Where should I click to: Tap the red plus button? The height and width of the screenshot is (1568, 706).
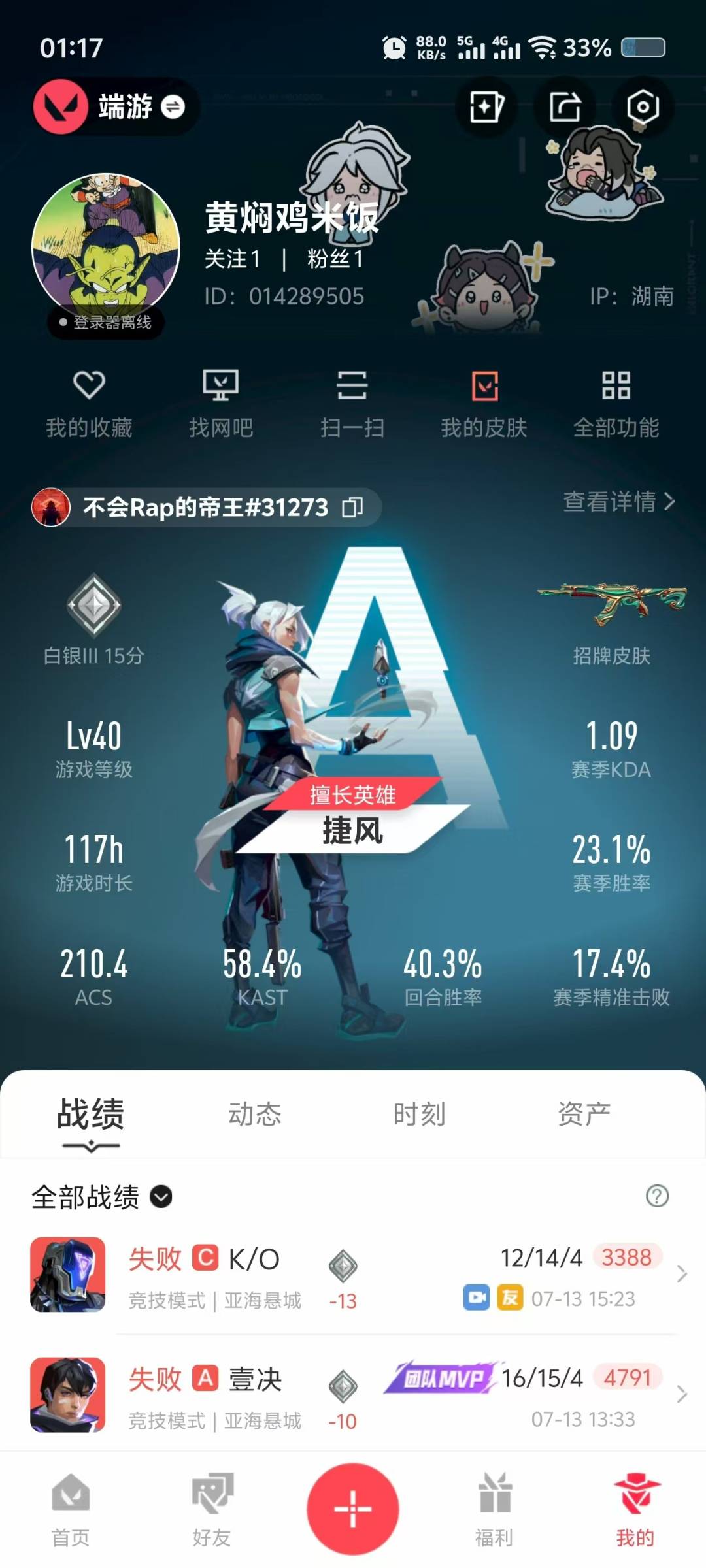pos(353,1509)
